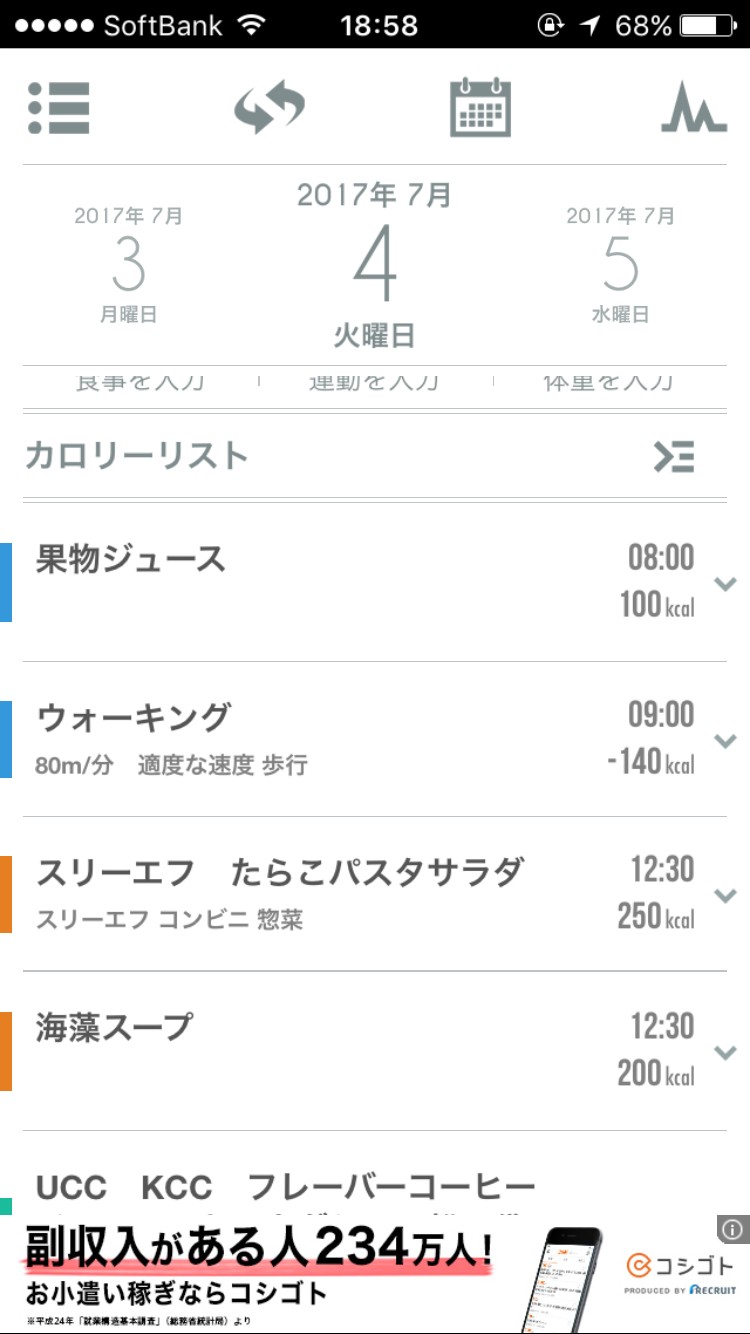The width and height of the screenshot is (750, 1334).
Task: Open the calendar view
Action: coord(480,107)
